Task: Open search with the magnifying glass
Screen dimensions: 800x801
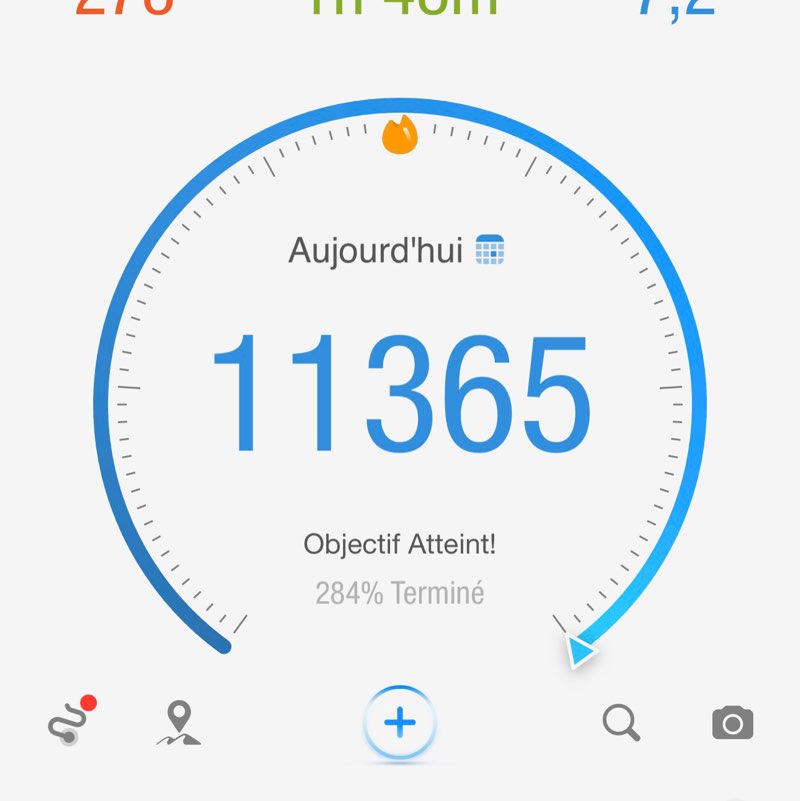Action: click(621, 722)
